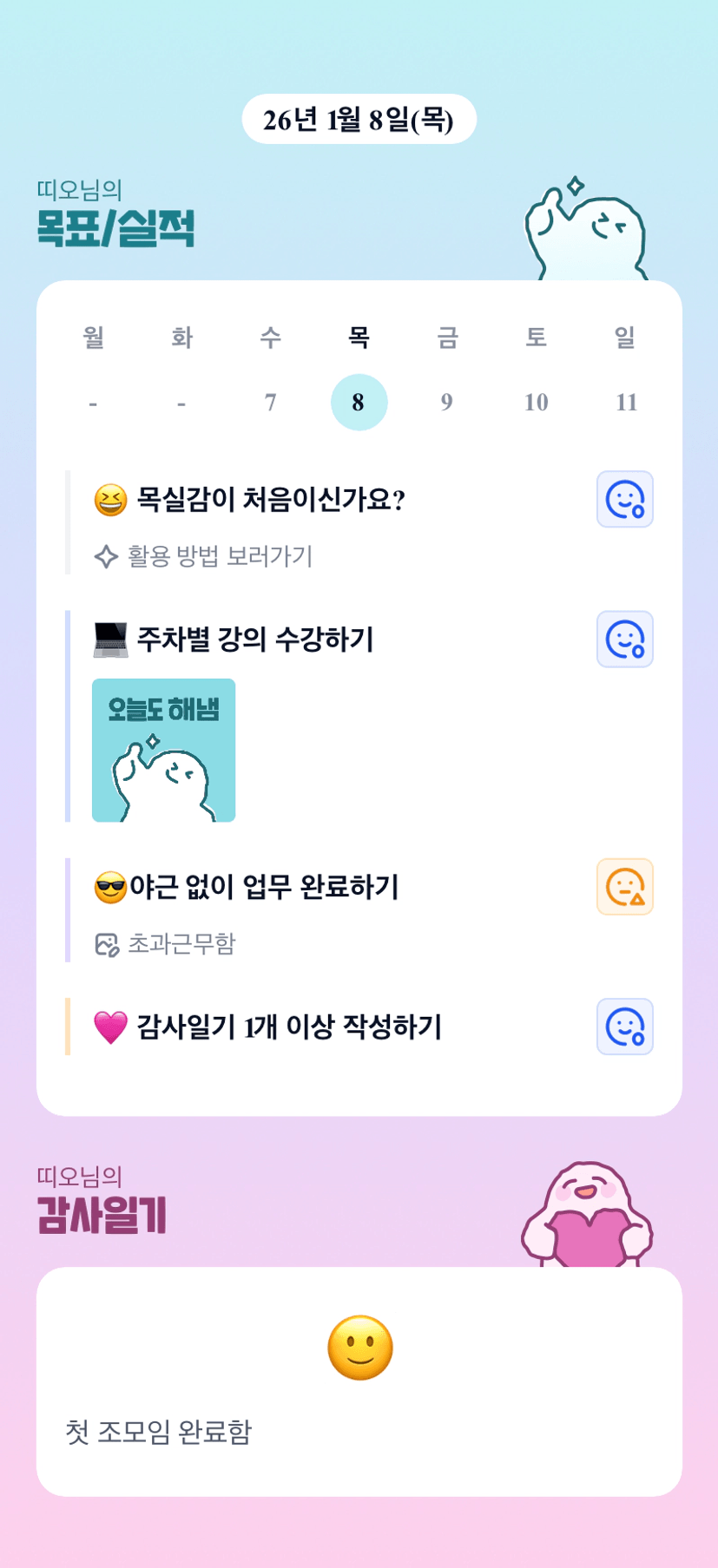Tap the orange status icon for 야근 없이 업무 완료하기

coord(624,887)
